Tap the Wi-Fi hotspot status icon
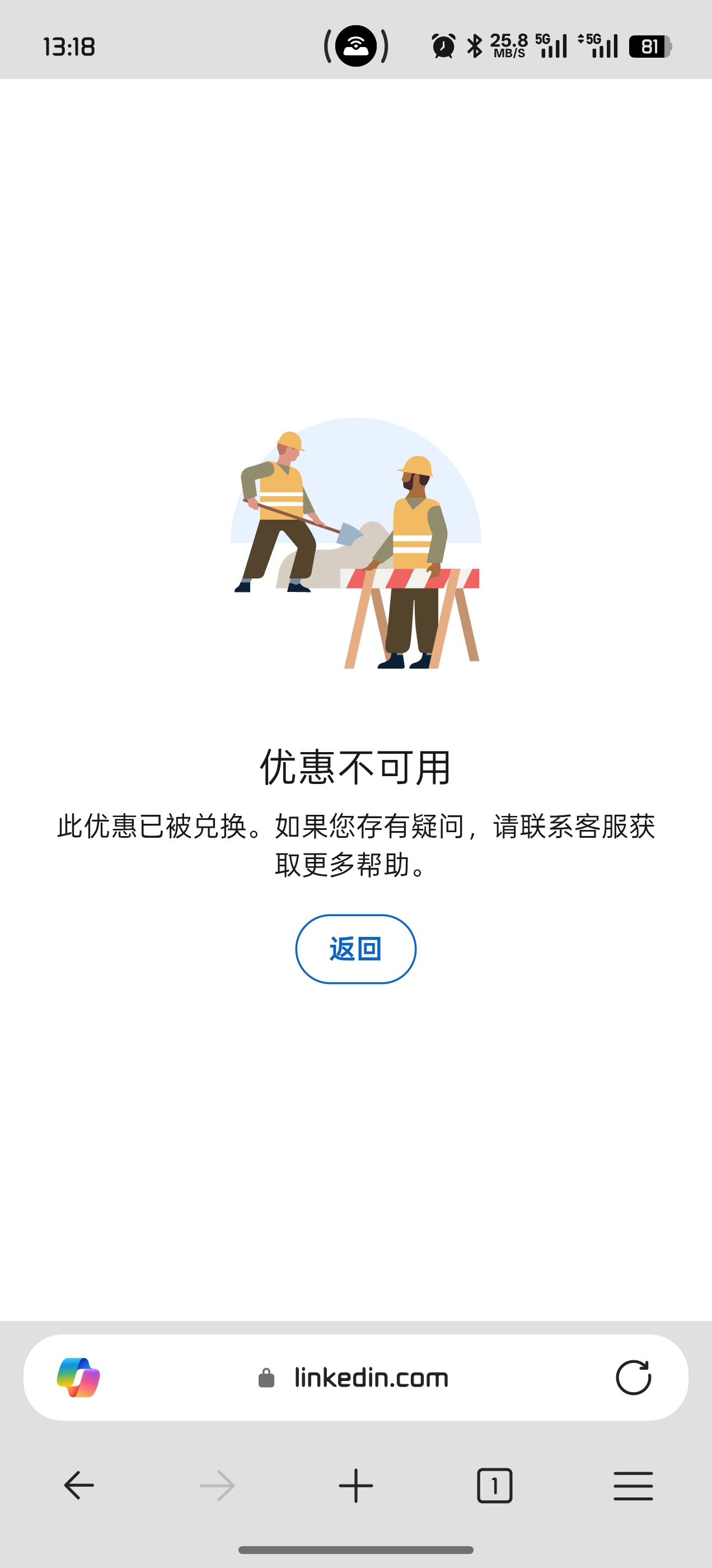 coord(355,46)
